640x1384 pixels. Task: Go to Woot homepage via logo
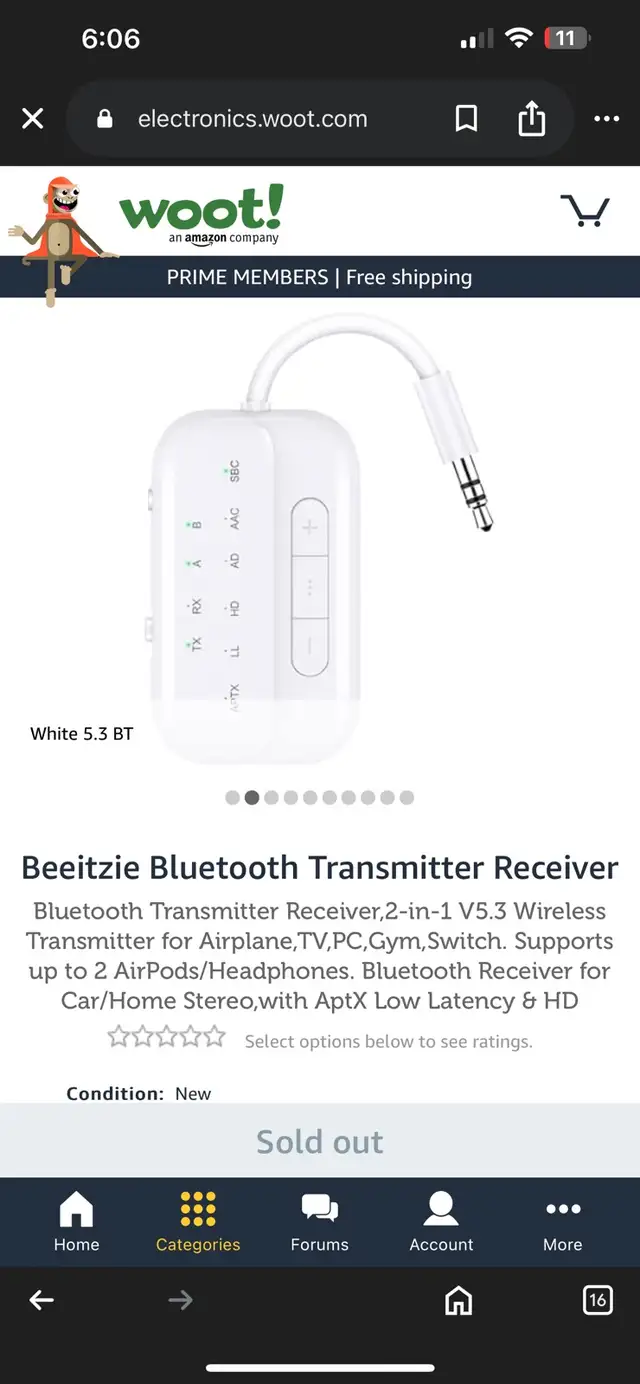point(201,213)
